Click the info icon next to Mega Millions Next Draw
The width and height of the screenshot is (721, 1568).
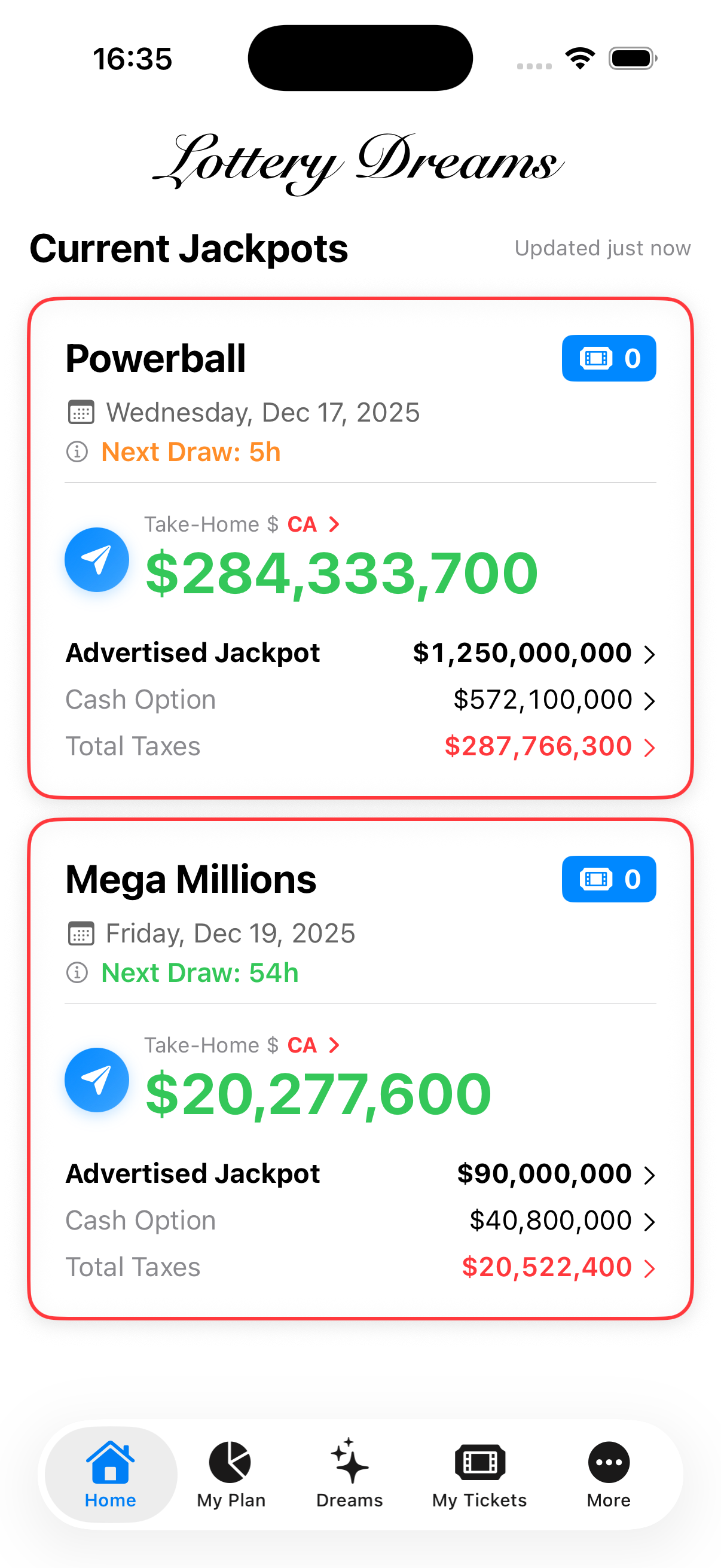click(77, 972)
